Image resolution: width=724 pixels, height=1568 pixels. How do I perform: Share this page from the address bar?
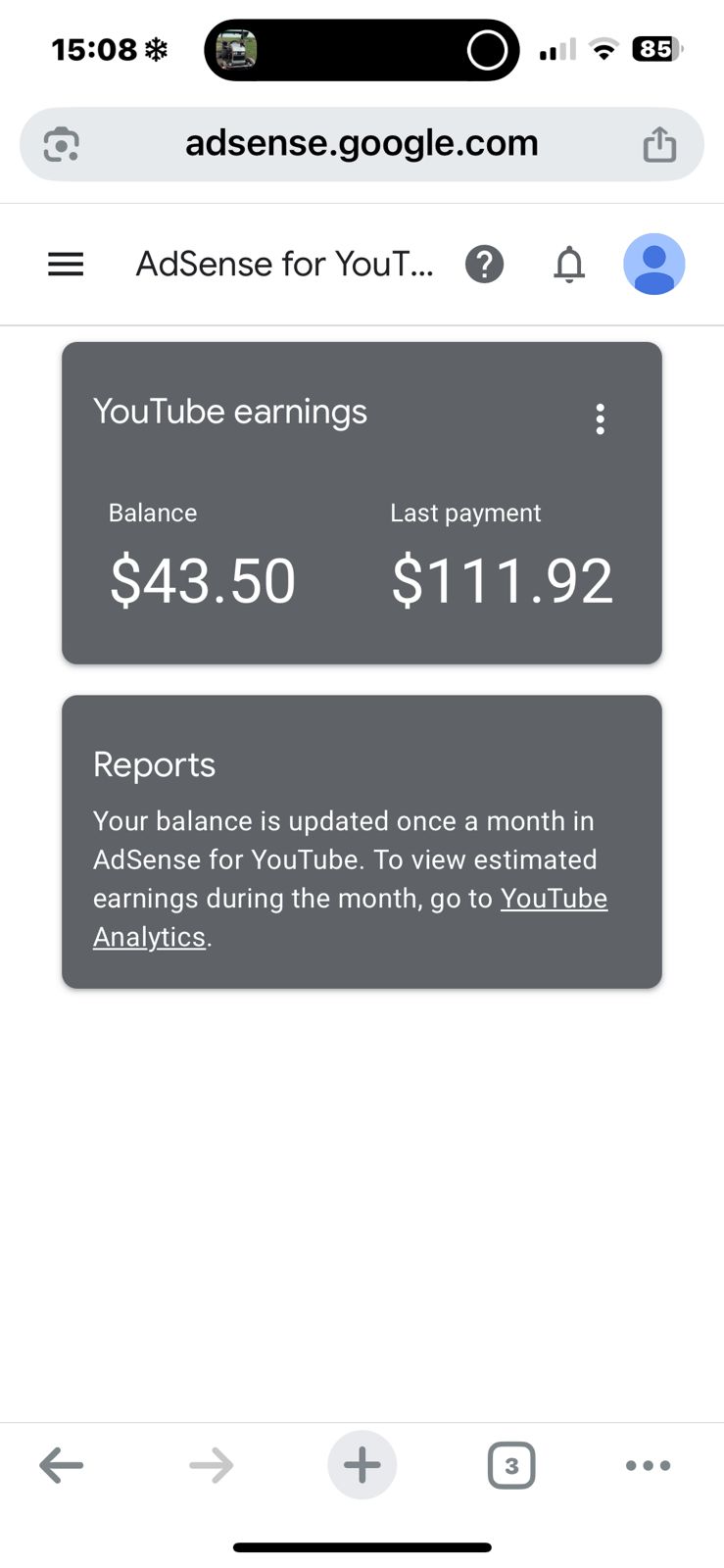click(659, 144)
